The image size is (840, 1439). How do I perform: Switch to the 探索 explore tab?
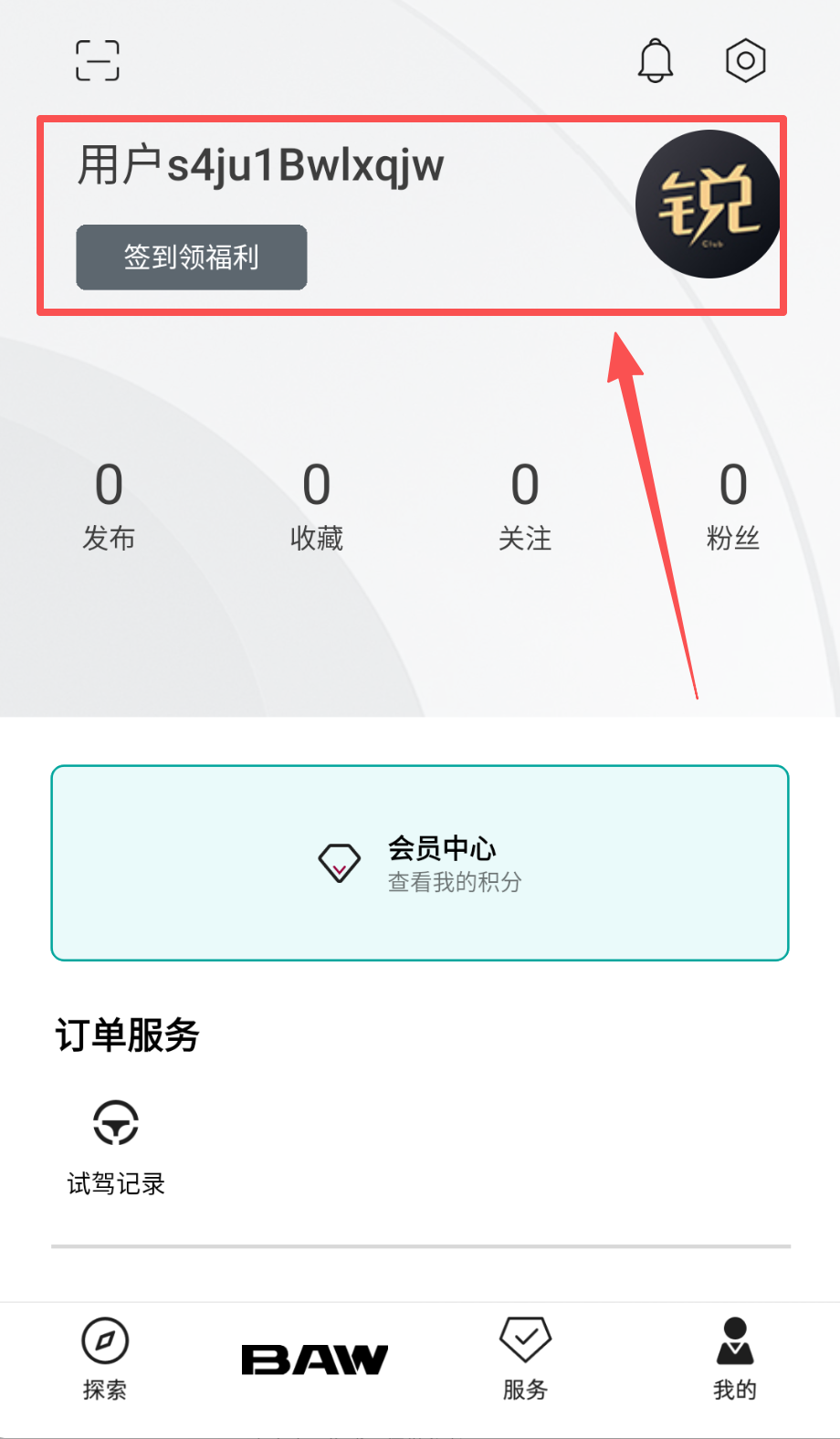click(x=105, y=1359)
